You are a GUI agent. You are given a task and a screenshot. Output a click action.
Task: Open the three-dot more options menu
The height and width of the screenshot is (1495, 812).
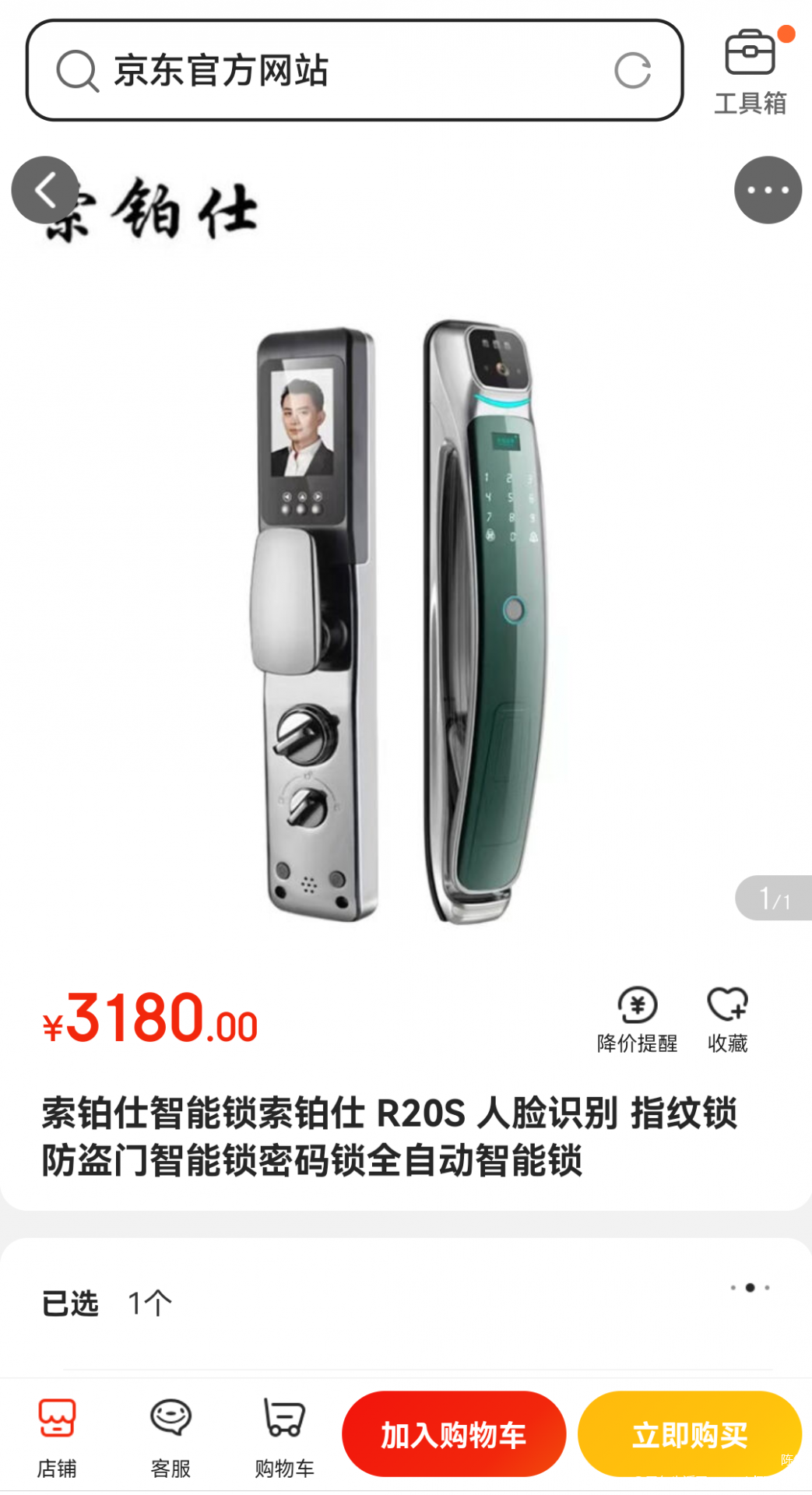(768, 190)
